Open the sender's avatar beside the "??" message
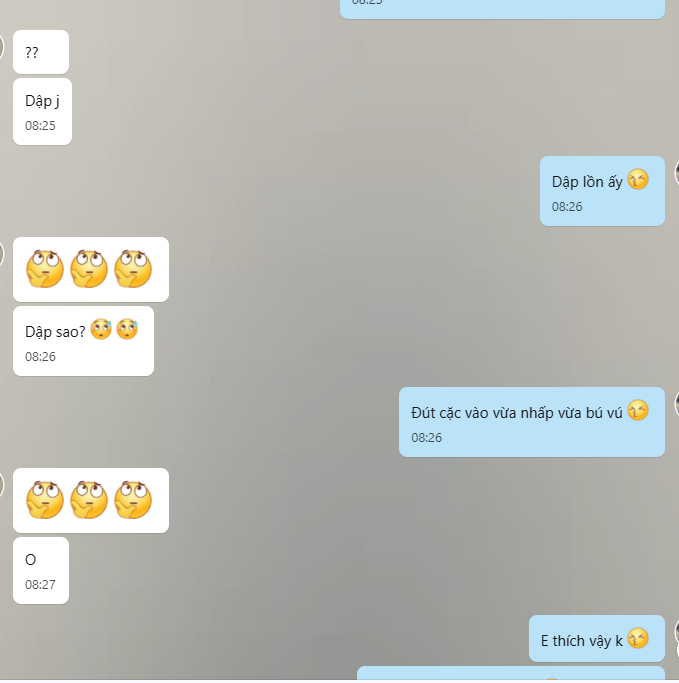679x683 pixels. tap(2, 46)
